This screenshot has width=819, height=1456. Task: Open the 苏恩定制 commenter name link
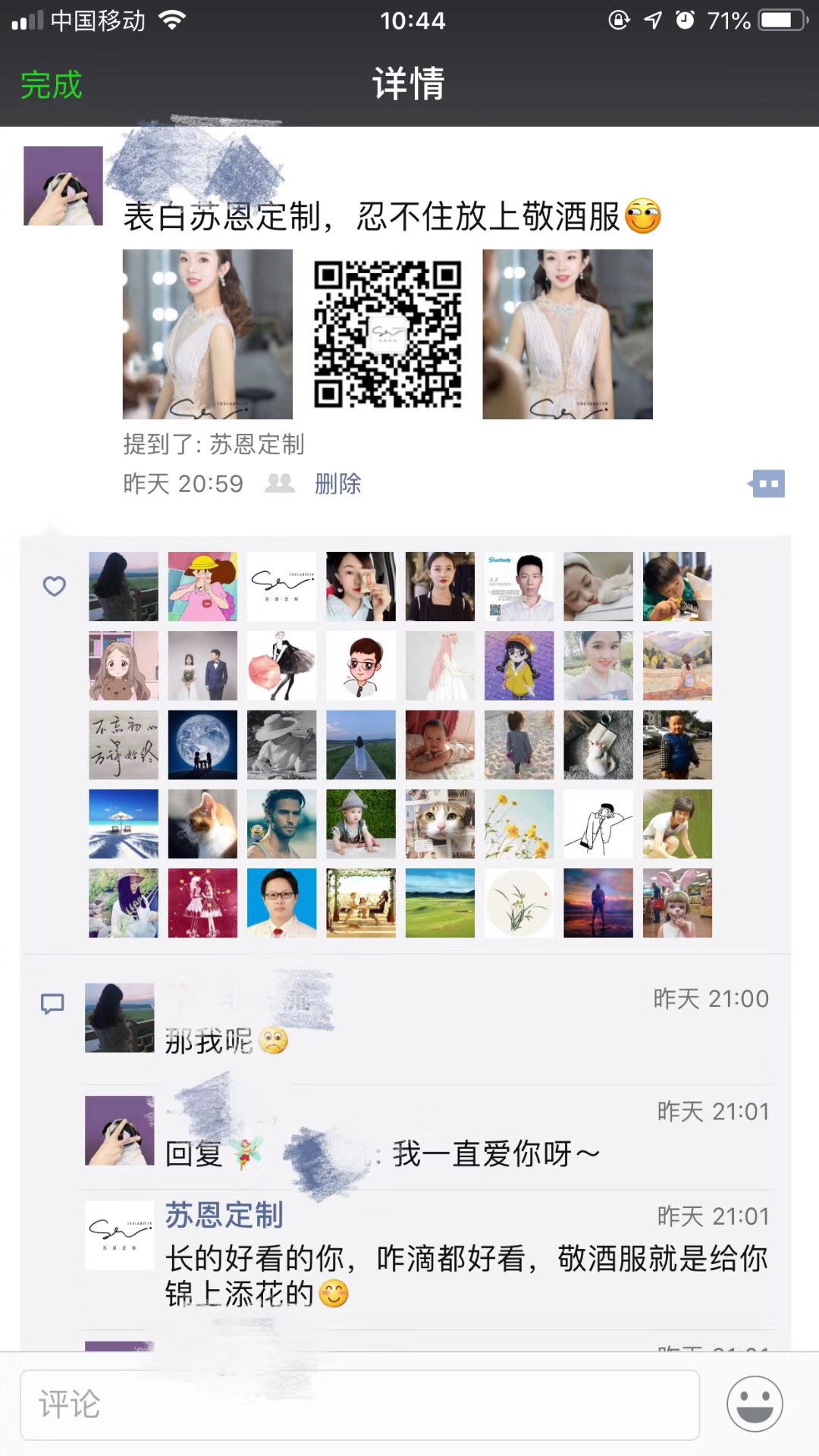tap(224, 1215)
